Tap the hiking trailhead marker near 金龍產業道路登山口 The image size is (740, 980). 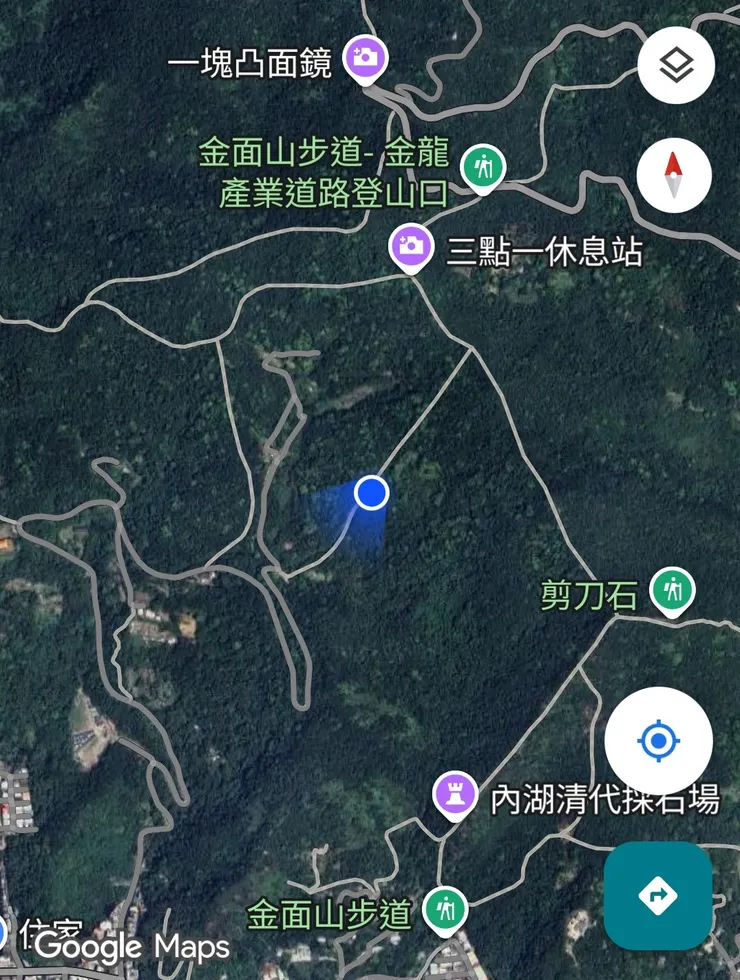pos(483,166)
